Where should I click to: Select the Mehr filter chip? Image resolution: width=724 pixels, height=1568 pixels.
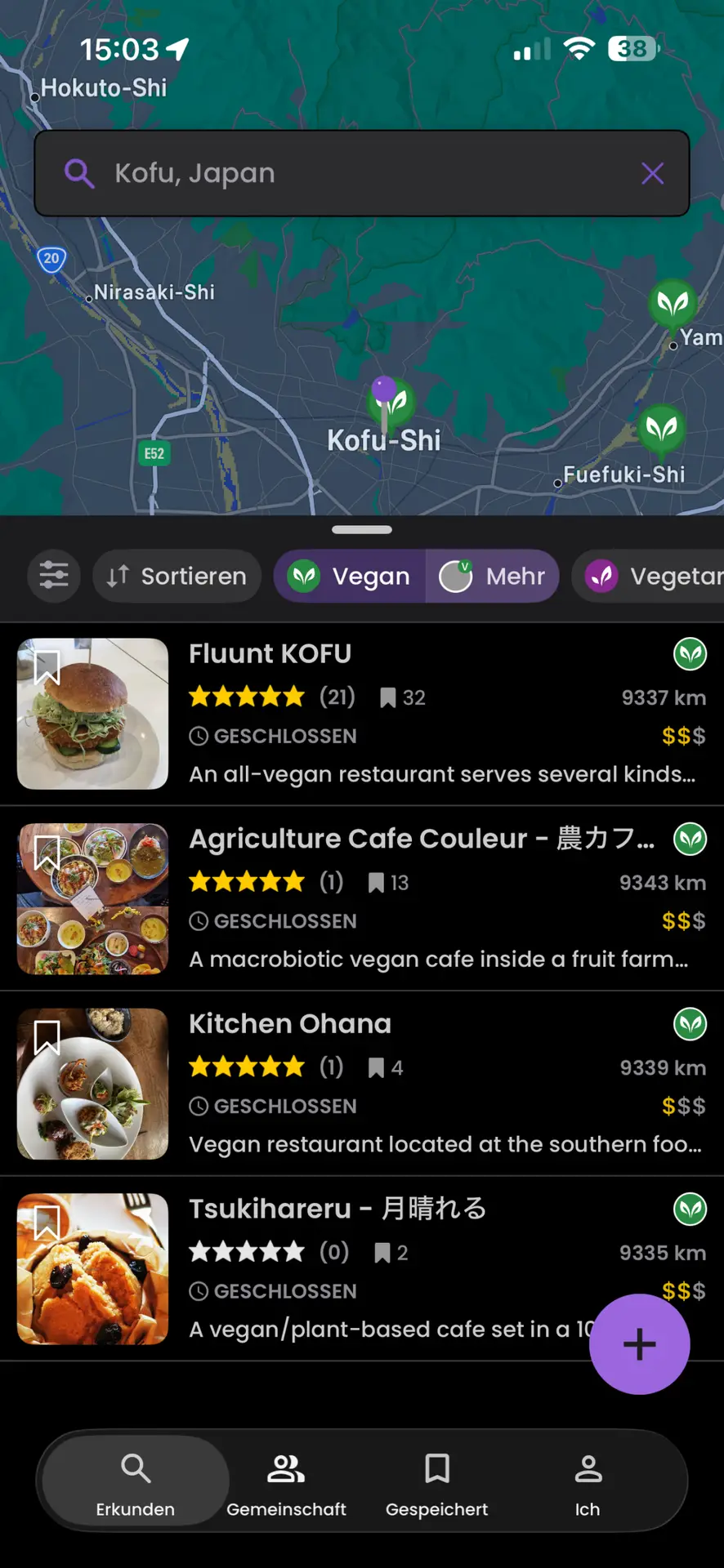(493, 576)
